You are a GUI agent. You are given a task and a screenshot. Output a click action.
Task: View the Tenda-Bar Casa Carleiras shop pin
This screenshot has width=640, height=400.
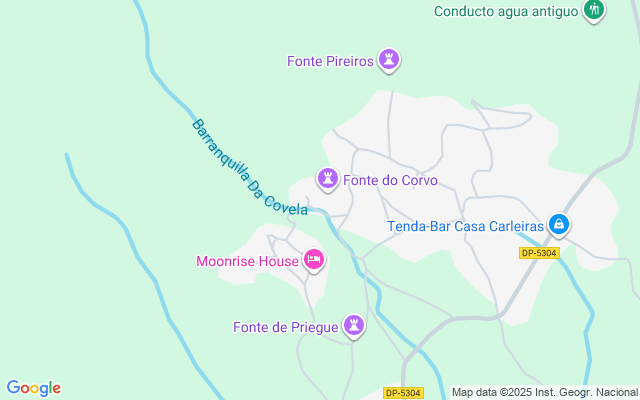[559, 226]
